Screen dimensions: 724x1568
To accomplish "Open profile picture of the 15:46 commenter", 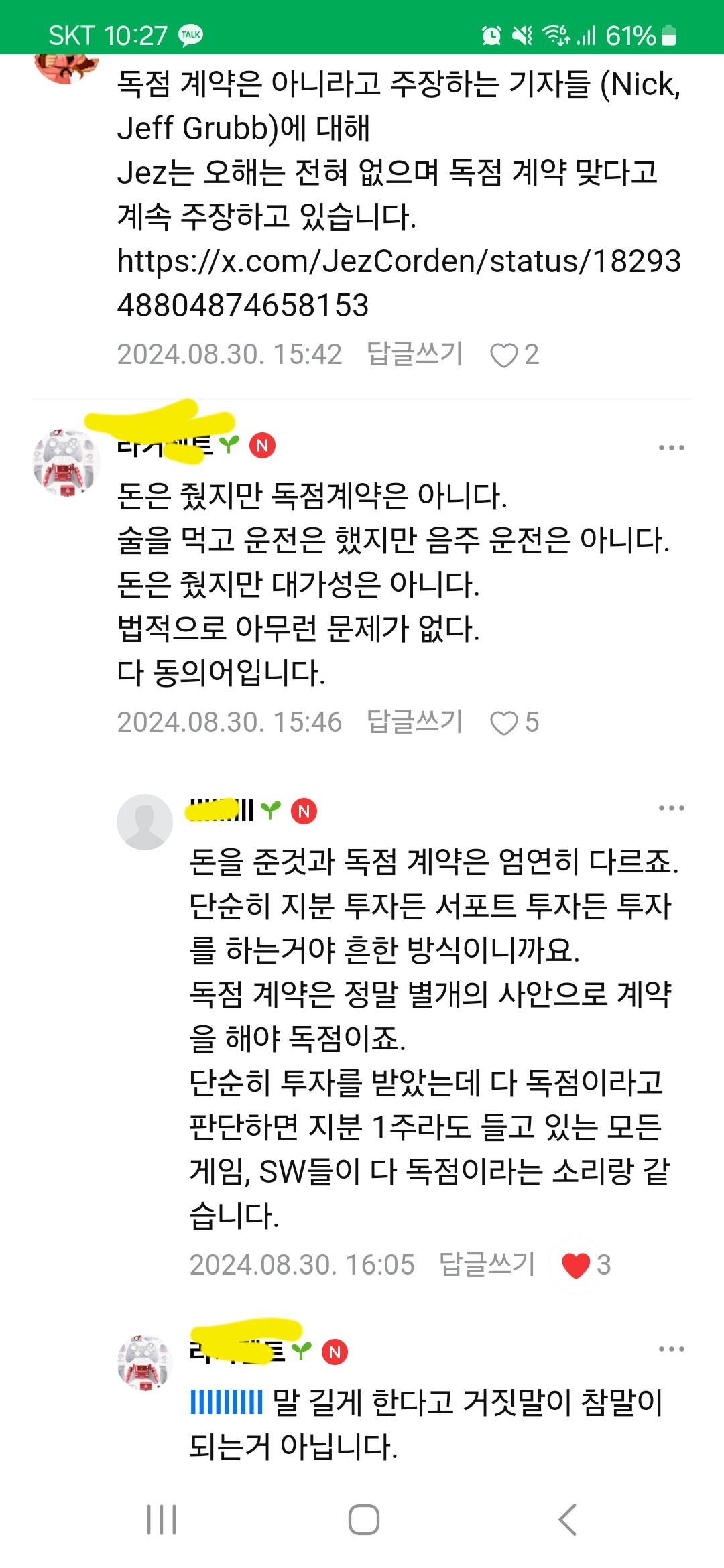I will coord(66,462).
